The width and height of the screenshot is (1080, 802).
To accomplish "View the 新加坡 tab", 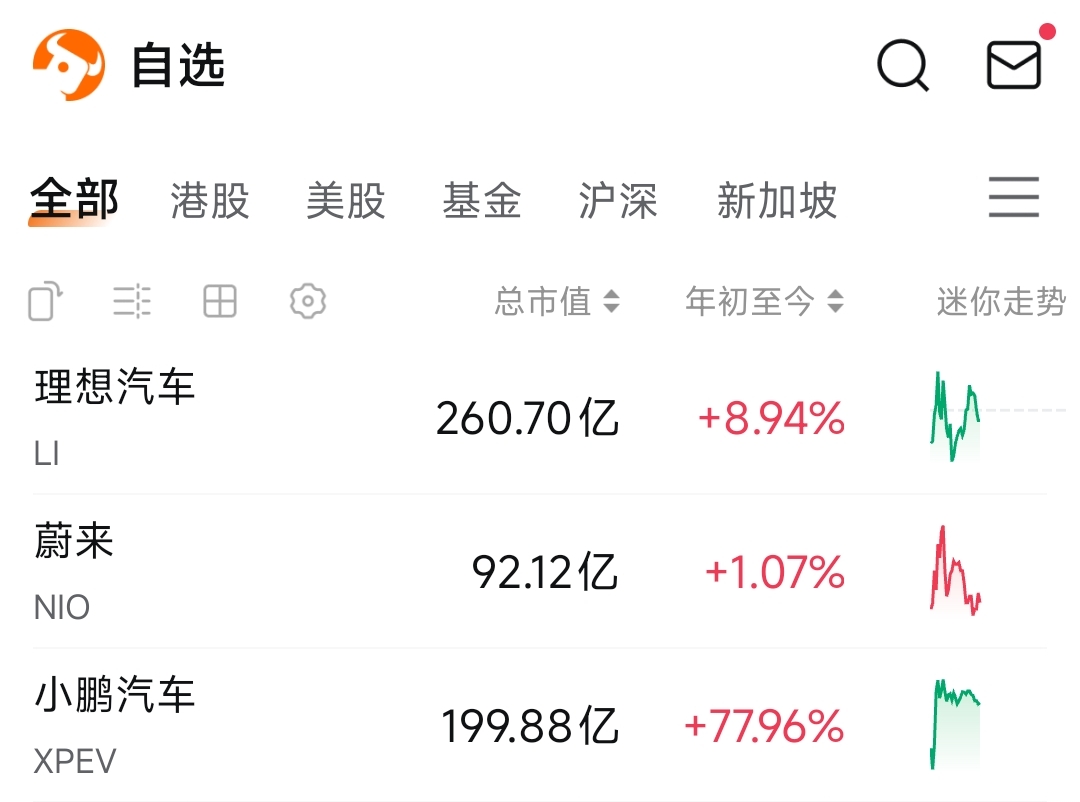I will click(777, 201).
